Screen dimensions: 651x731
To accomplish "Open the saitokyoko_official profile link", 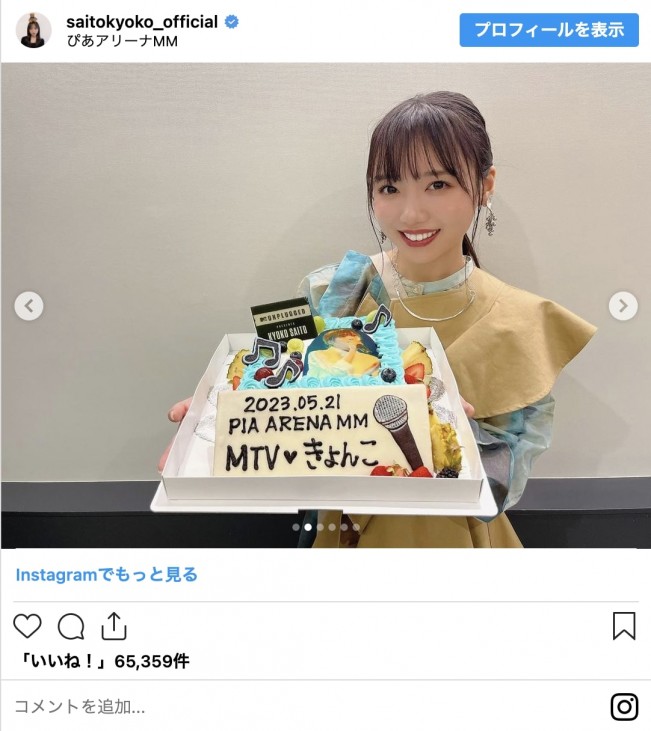I will (x=141, y=22).
